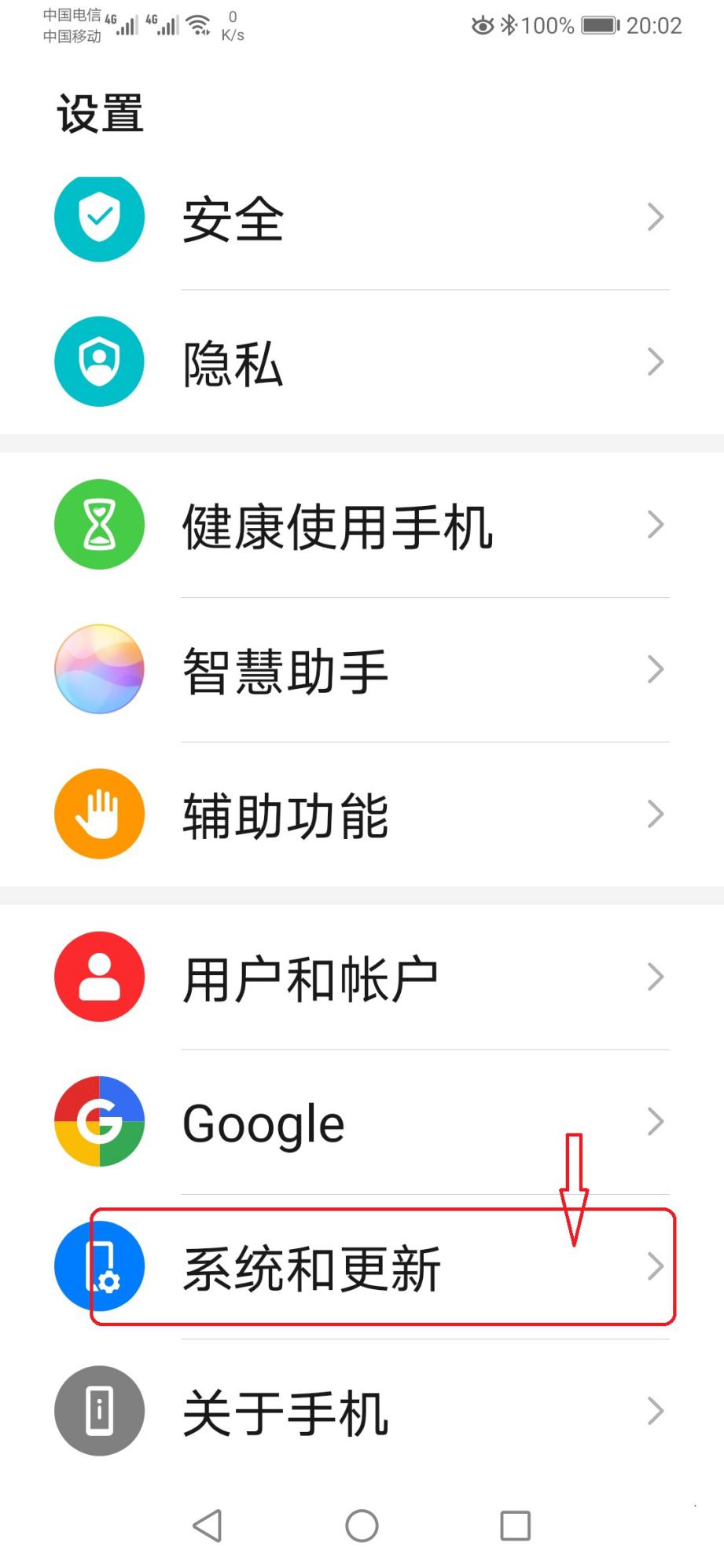Click the red 用户和帐户 user icon
Screen dimensions: 724x1568
click(98, 976)
